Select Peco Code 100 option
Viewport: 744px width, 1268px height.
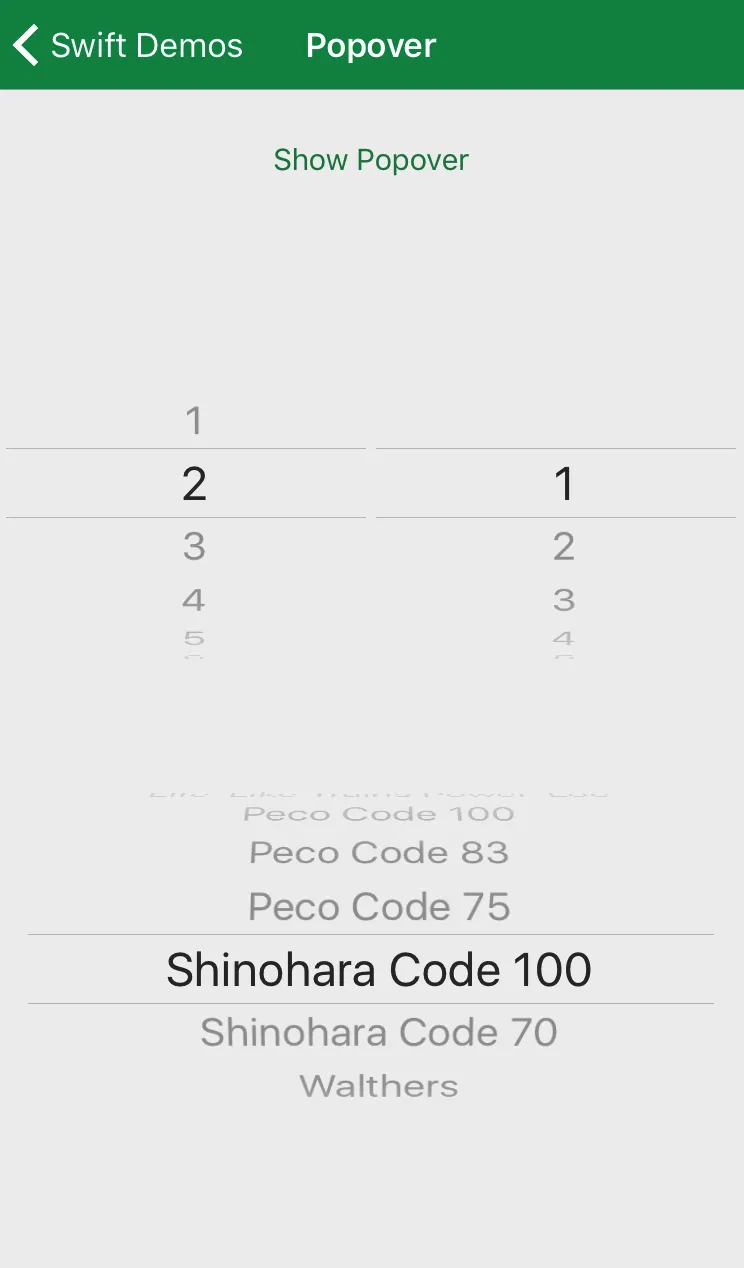tap(379, 814)
